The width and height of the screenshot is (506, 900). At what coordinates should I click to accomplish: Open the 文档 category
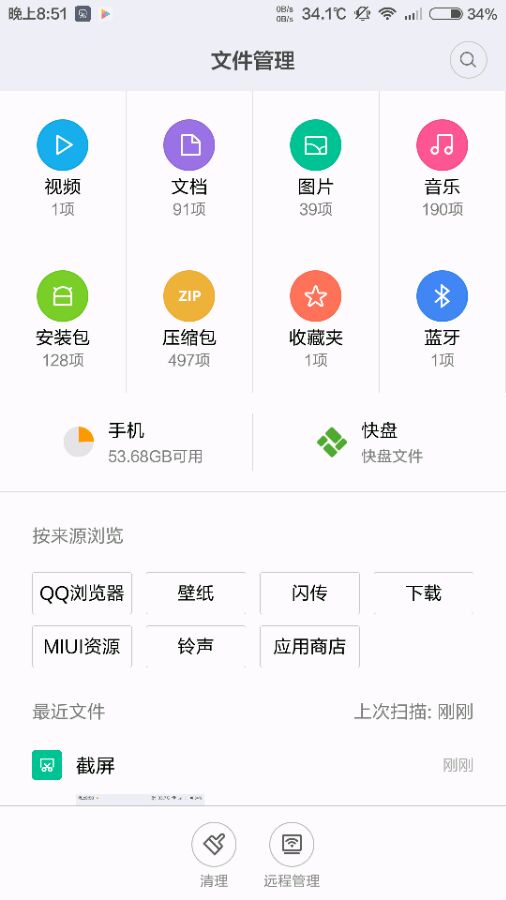(189, 166)
